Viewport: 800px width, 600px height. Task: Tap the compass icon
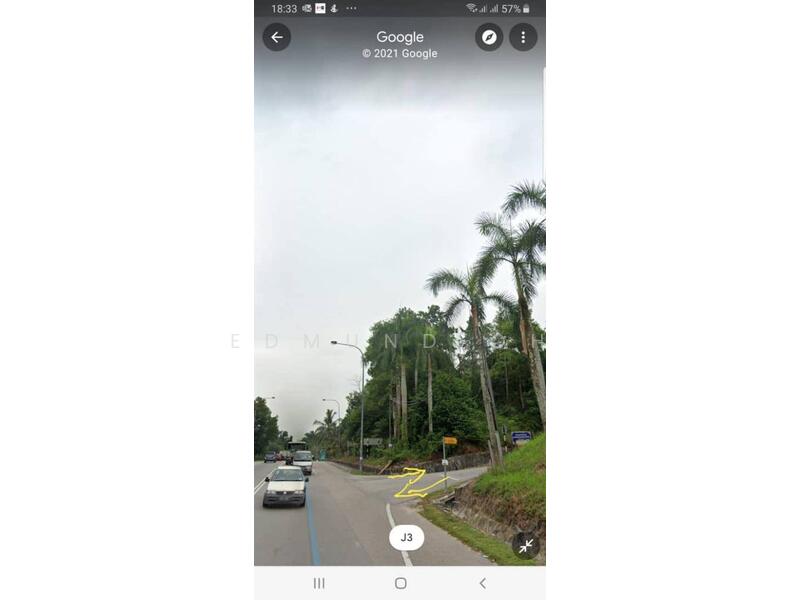tap(489, 37)
